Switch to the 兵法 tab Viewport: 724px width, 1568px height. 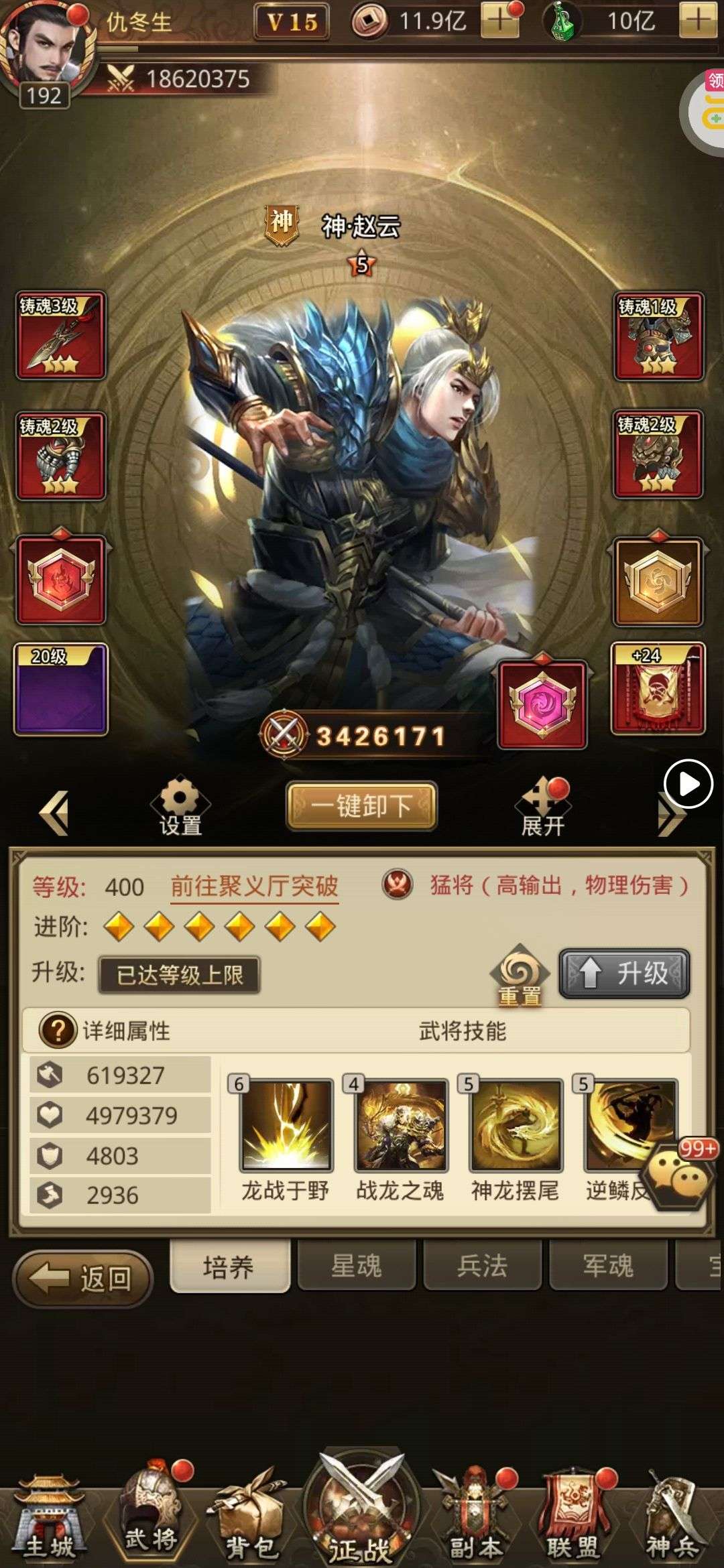coord(482,1266)
